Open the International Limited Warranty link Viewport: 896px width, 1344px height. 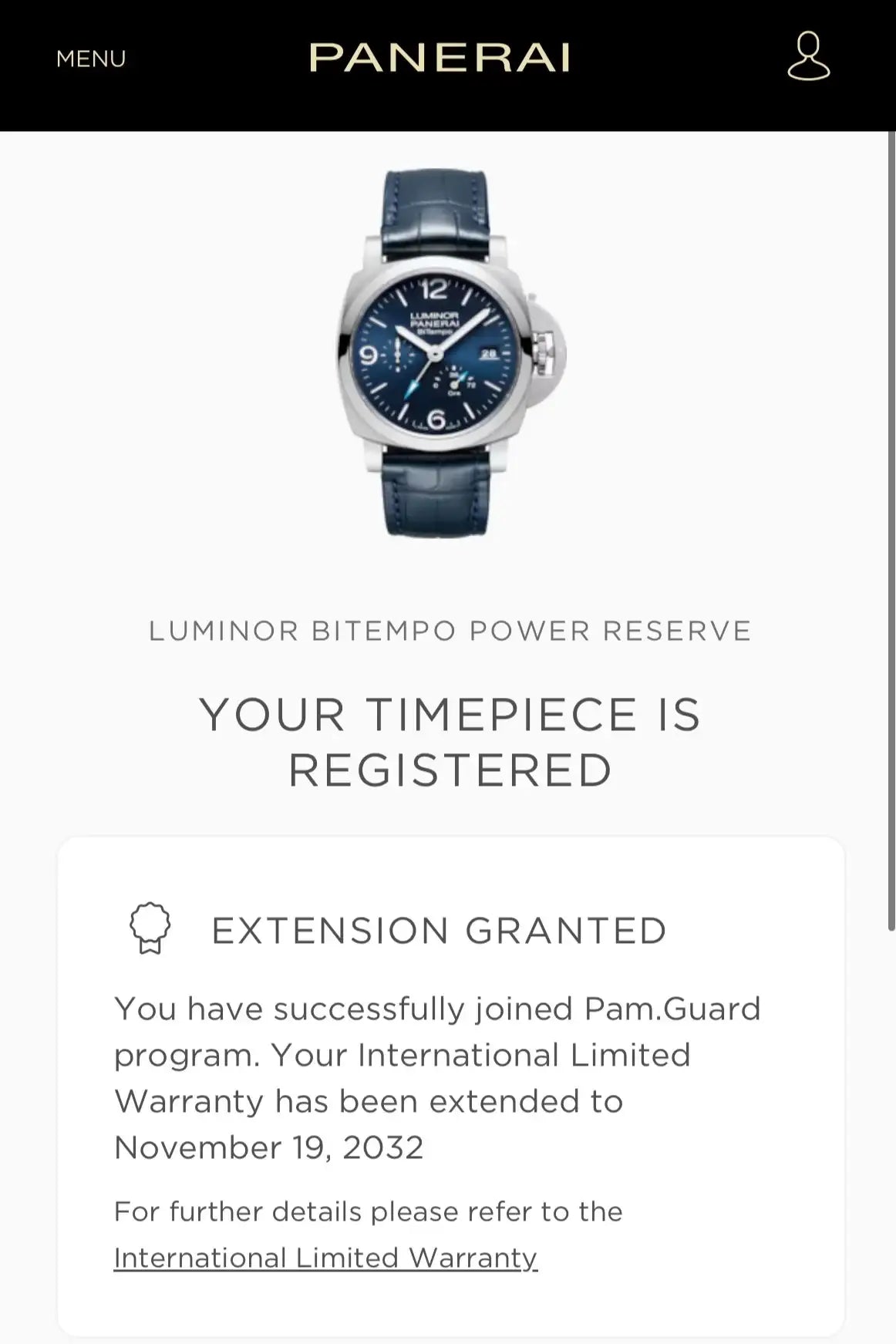click(x=325, y=1258)
